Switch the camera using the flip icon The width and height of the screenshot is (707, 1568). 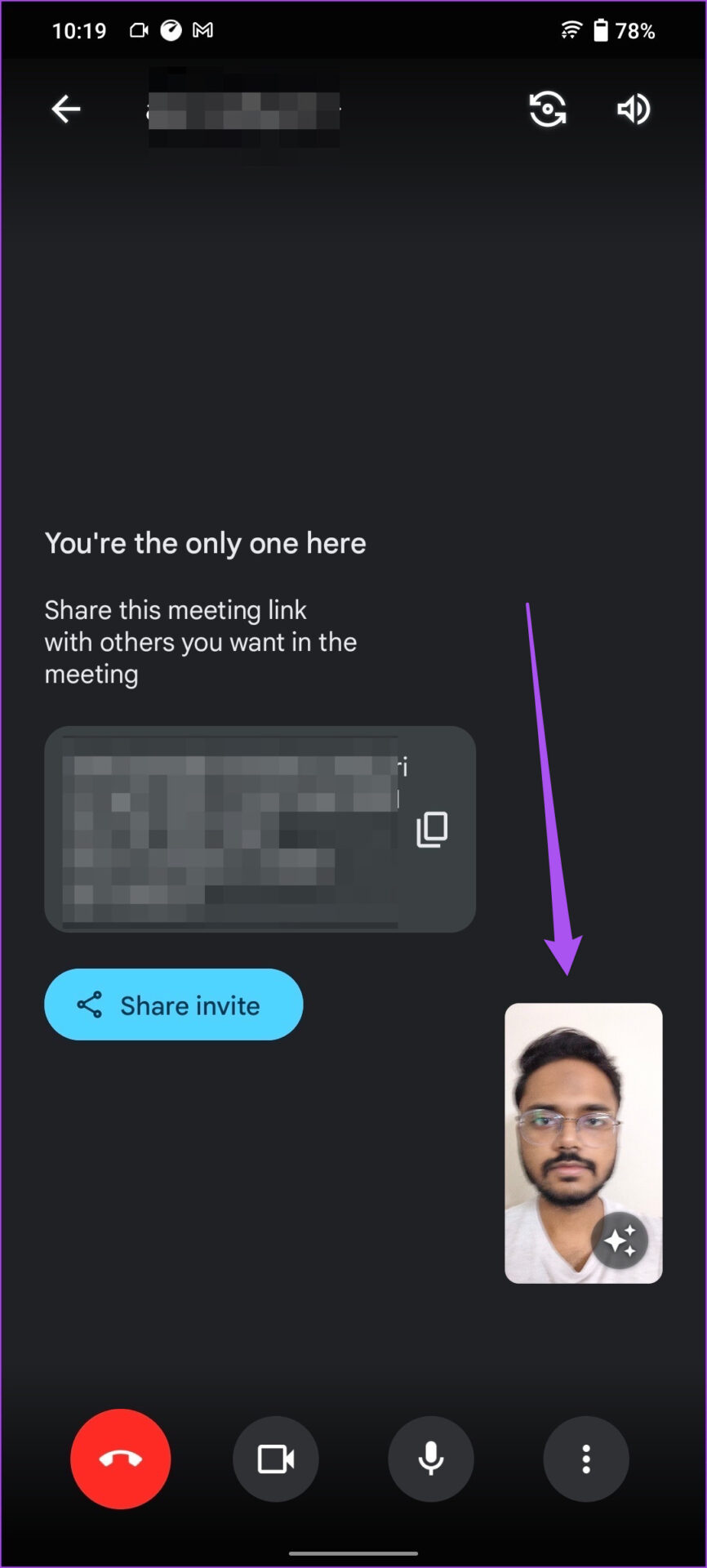point(548,109)
